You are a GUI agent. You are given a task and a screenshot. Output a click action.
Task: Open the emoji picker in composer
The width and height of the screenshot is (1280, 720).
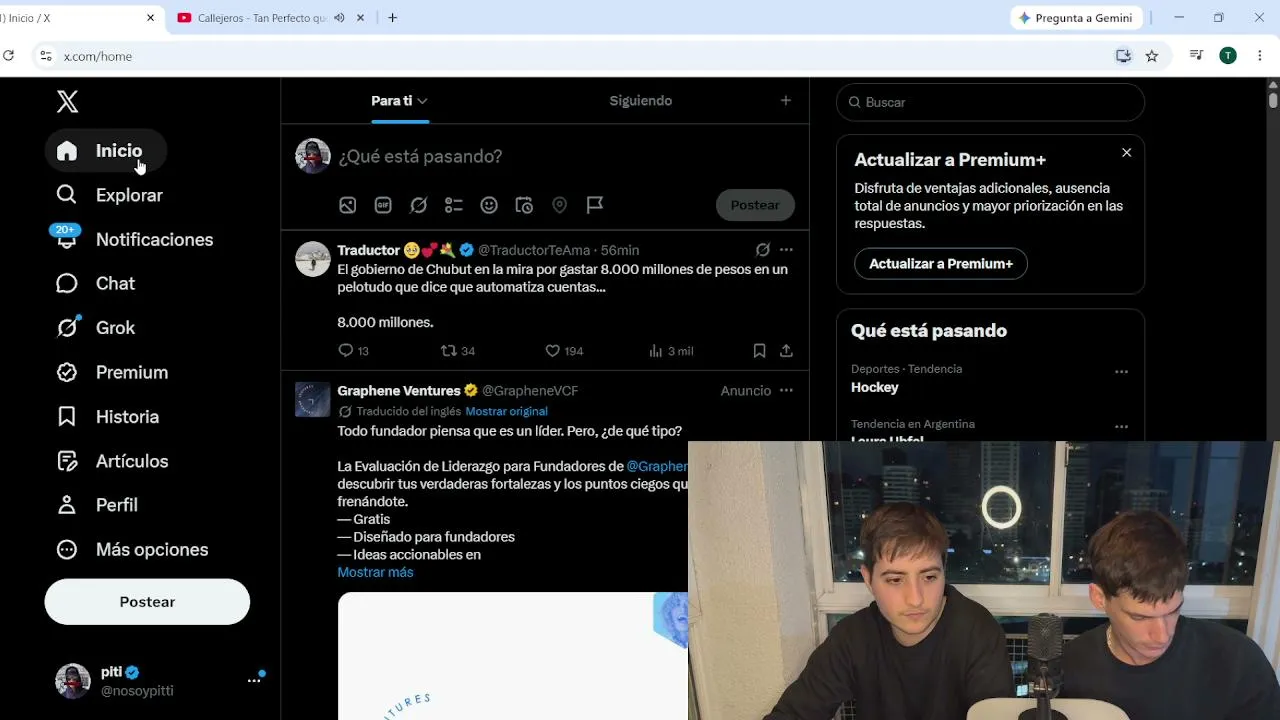click(489, 205)
